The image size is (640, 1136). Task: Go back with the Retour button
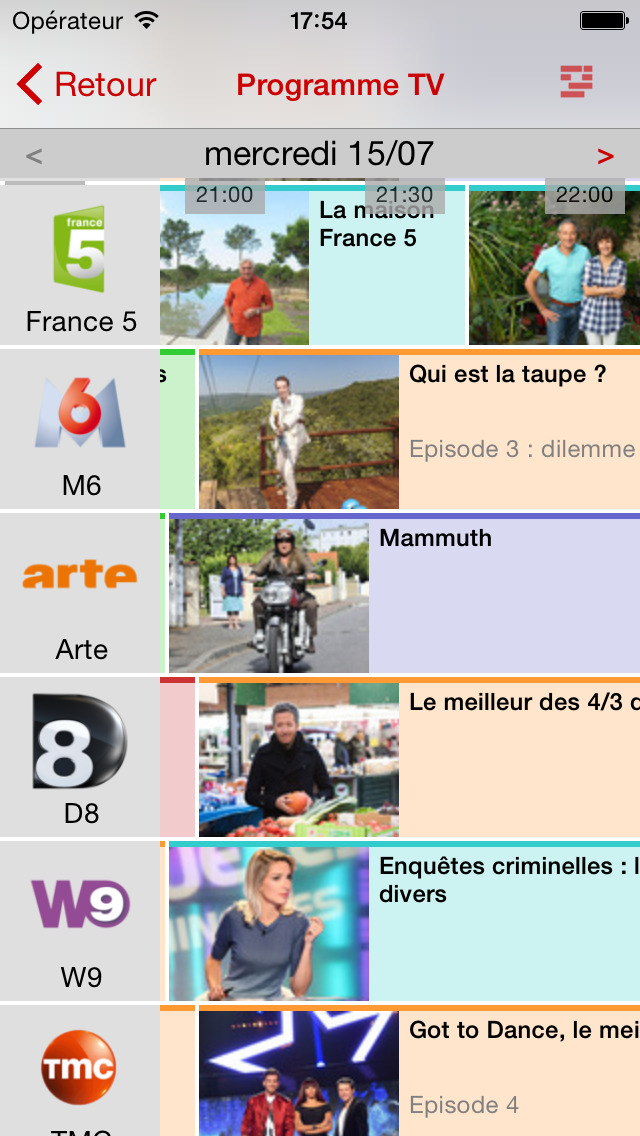(x=86, y=84)
